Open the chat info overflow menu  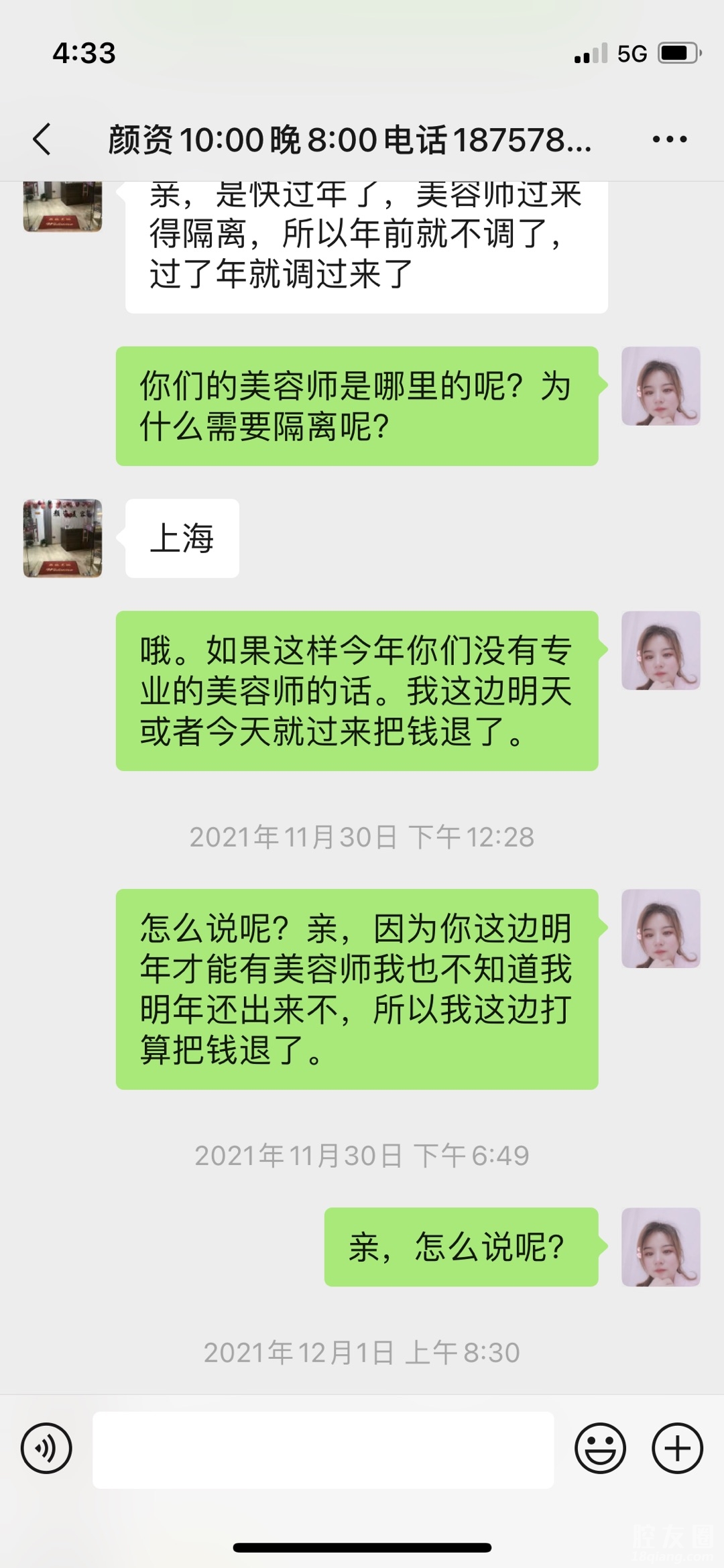coord(669,139)
